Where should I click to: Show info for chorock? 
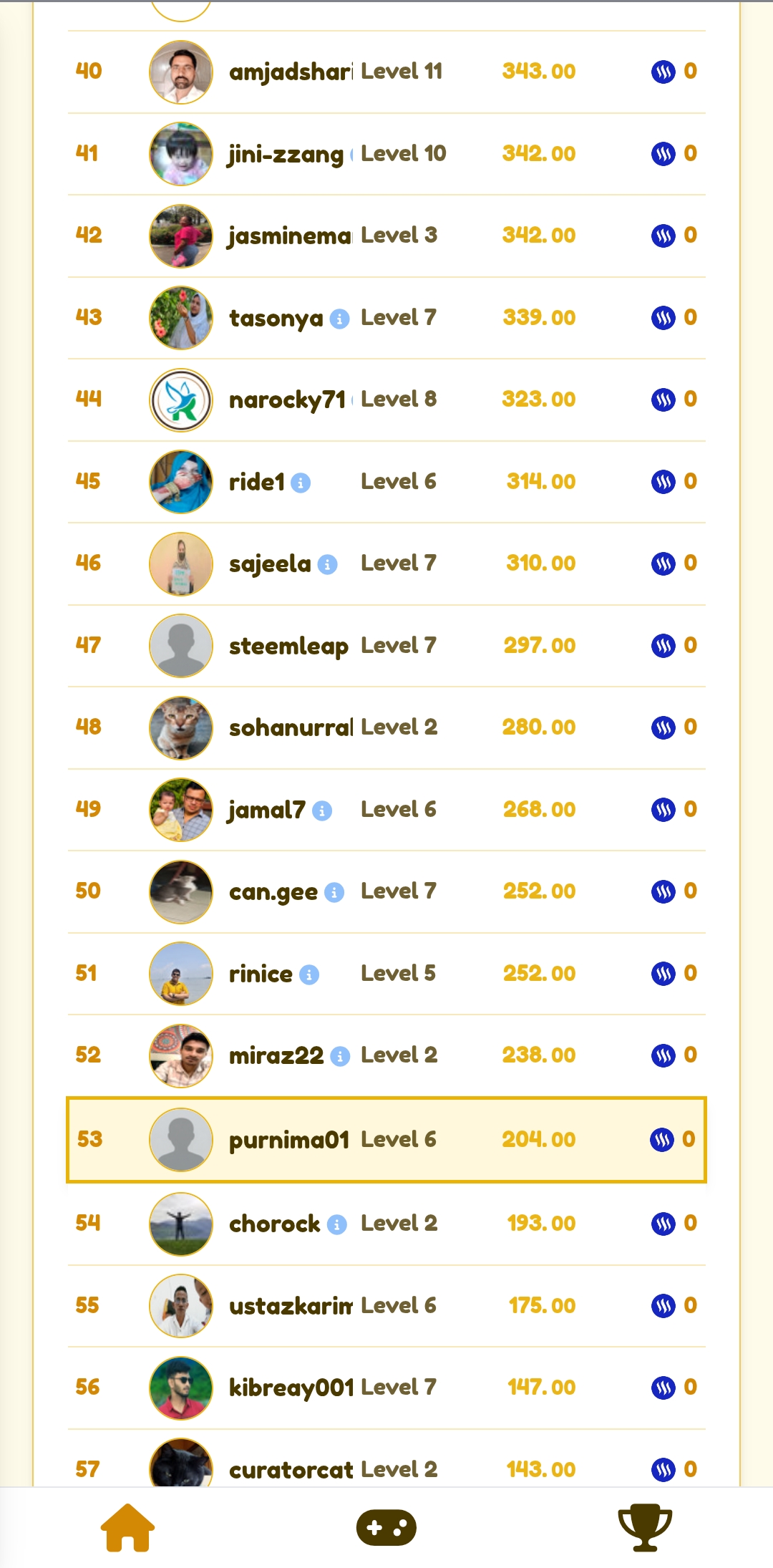click(x=337, y=1225)
